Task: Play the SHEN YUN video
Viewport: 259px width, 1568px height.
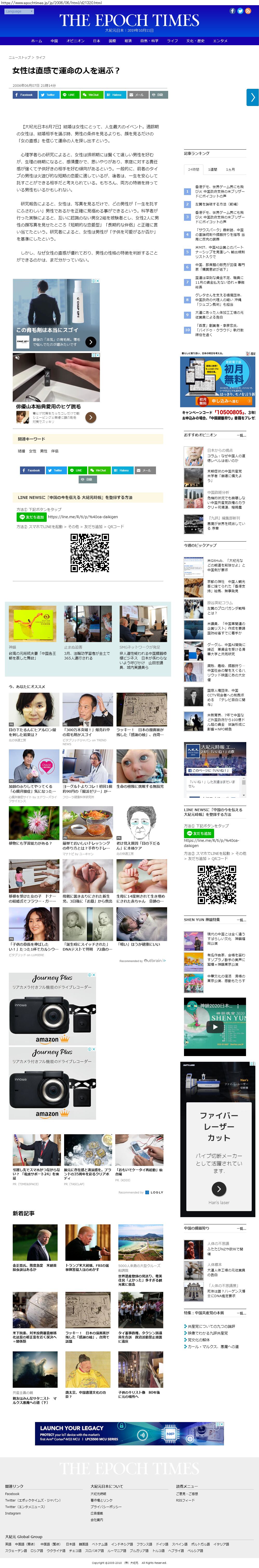Action: [x=215, y=1026]
